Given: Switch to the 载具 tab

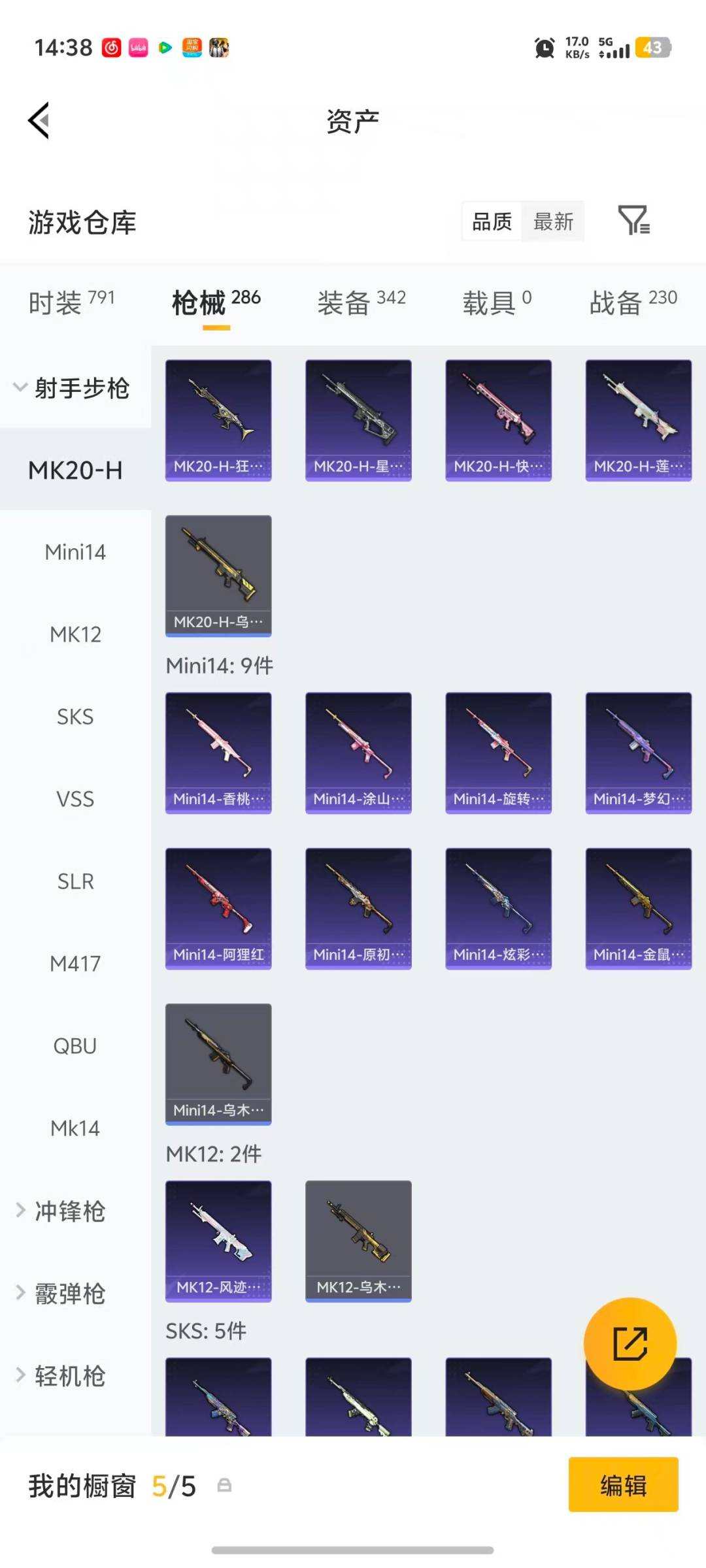Looking at the screenshot, I should coord(497,302).
